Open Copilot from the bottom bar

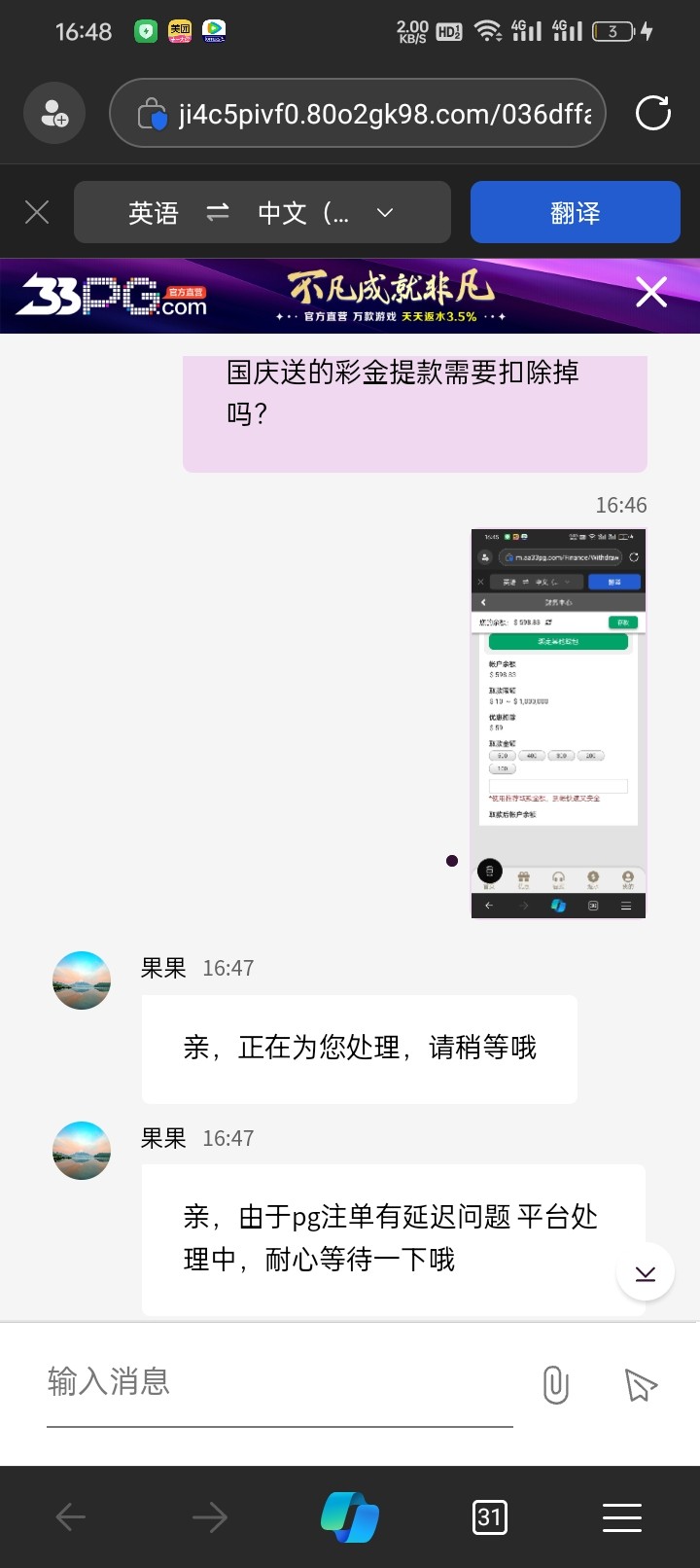[350, 1516]
